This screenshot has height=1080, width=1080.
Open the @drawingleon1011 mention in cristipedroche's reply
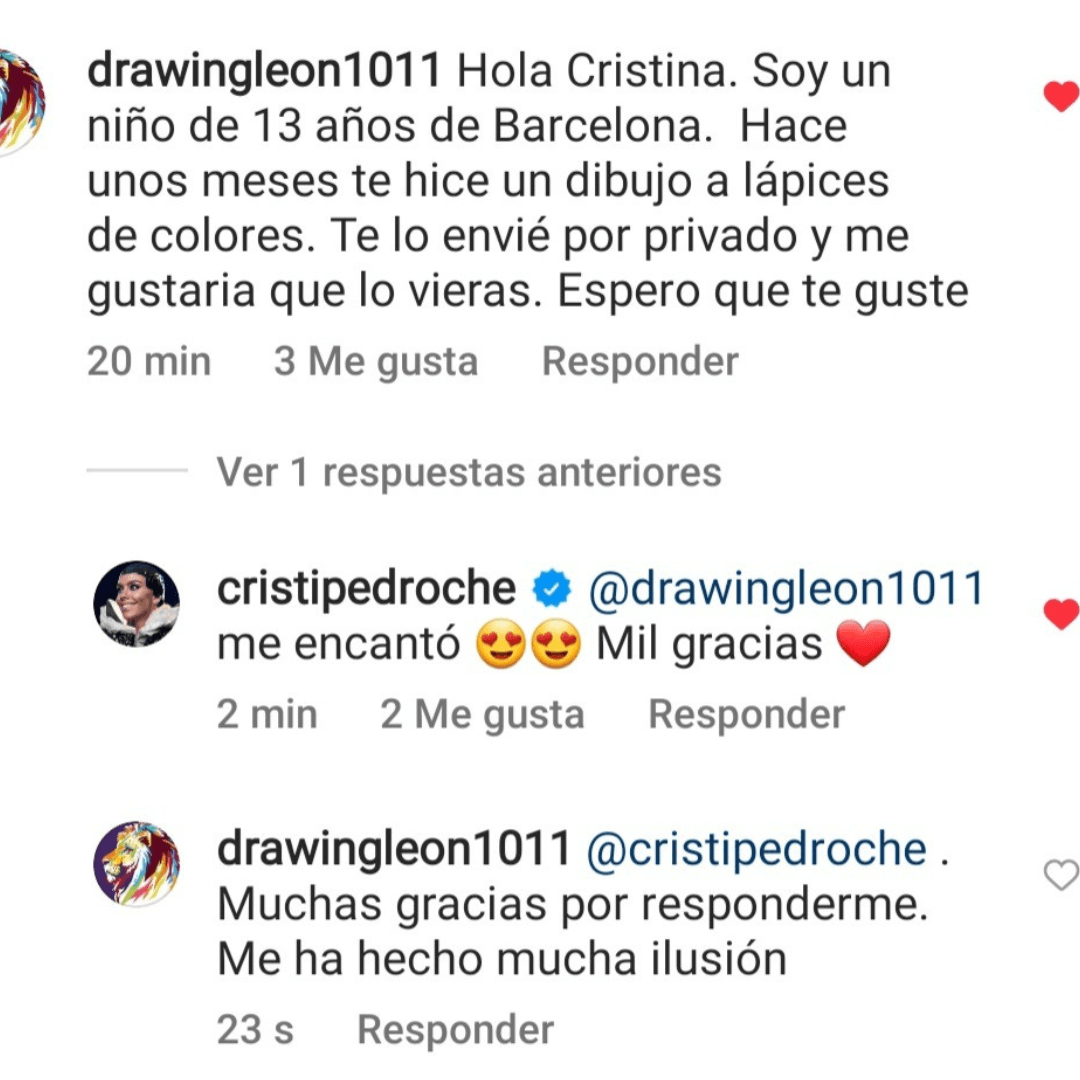[x=787, y=590]
